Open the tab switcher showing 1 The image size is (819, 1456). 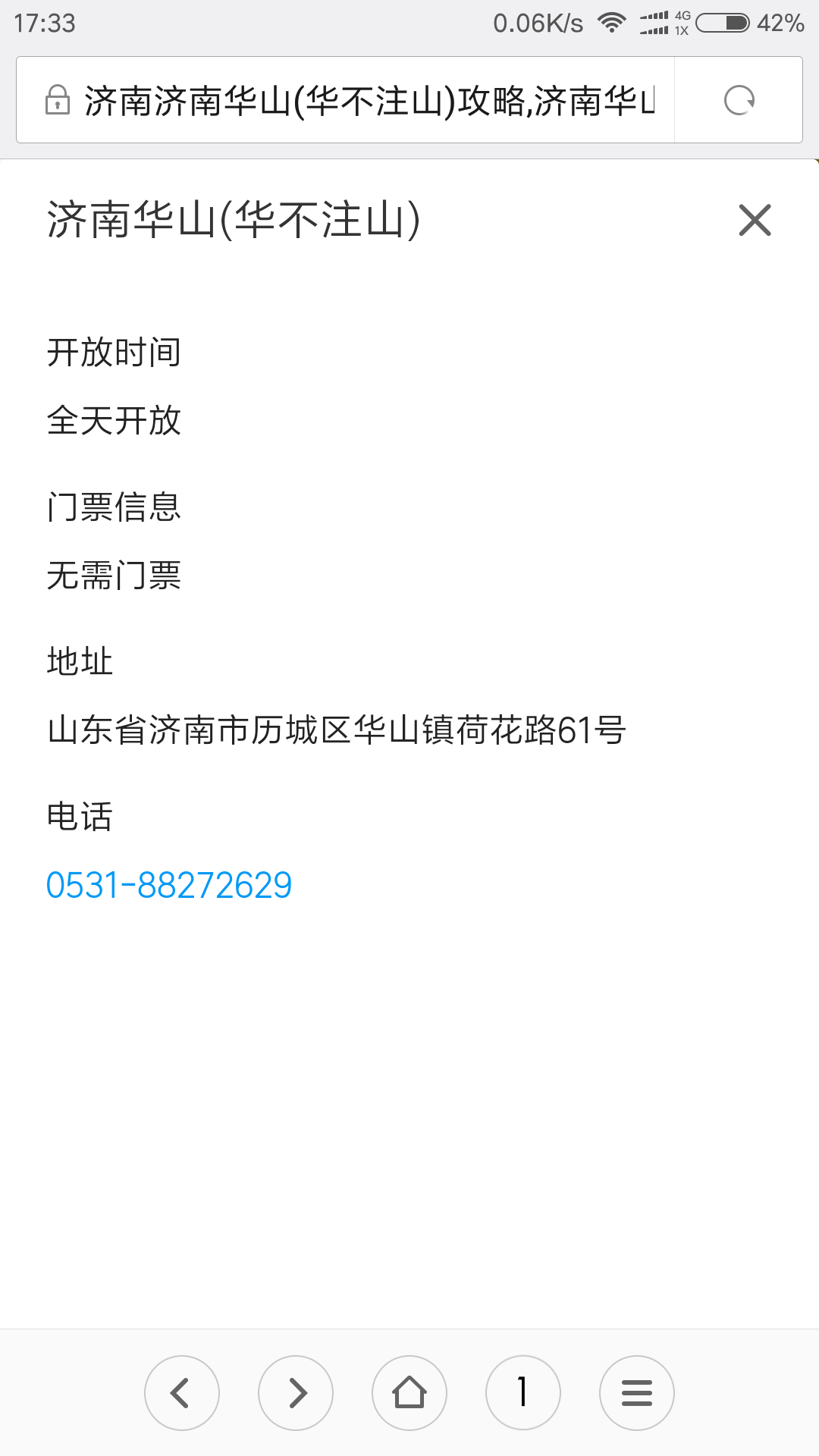coord(523,1393)
